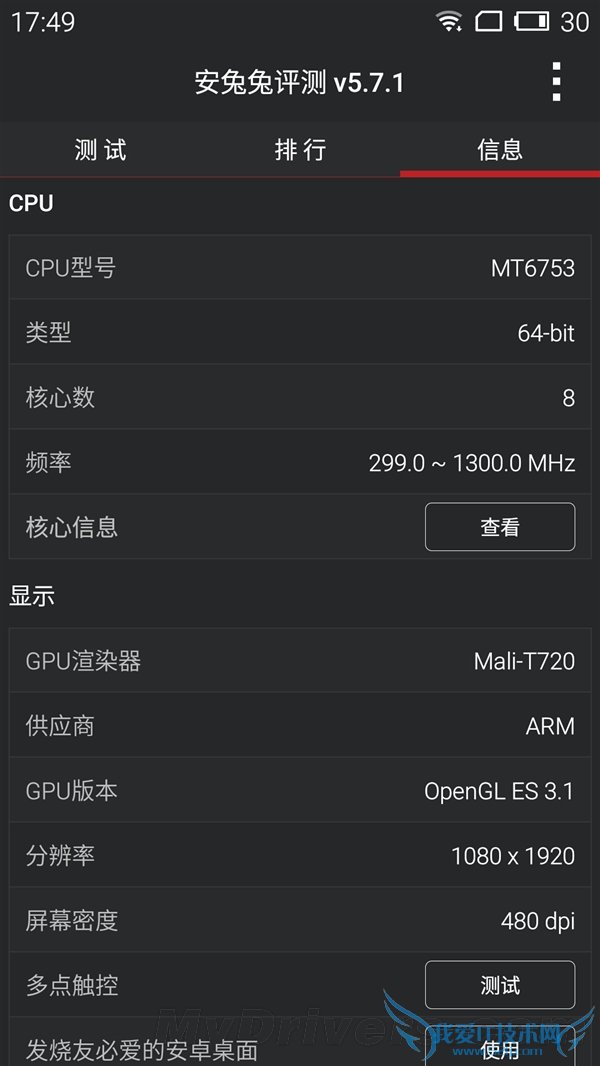This screenshot has width=600, height=1066.
Task: Switch to the 测试 tab
Action: click(100, 150)
